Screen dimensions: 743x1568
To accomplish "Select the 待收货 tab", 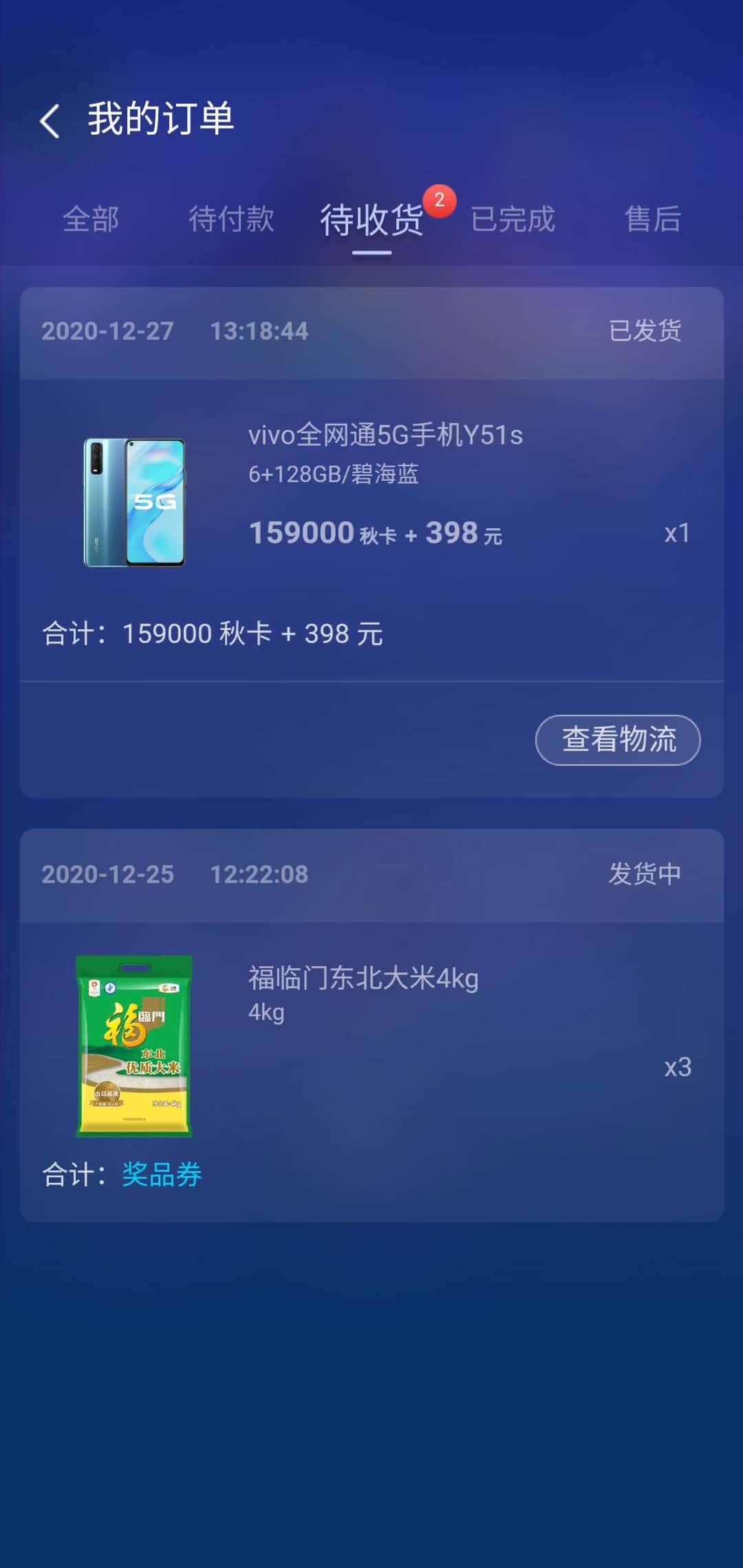I will click(x=371, y=221).
